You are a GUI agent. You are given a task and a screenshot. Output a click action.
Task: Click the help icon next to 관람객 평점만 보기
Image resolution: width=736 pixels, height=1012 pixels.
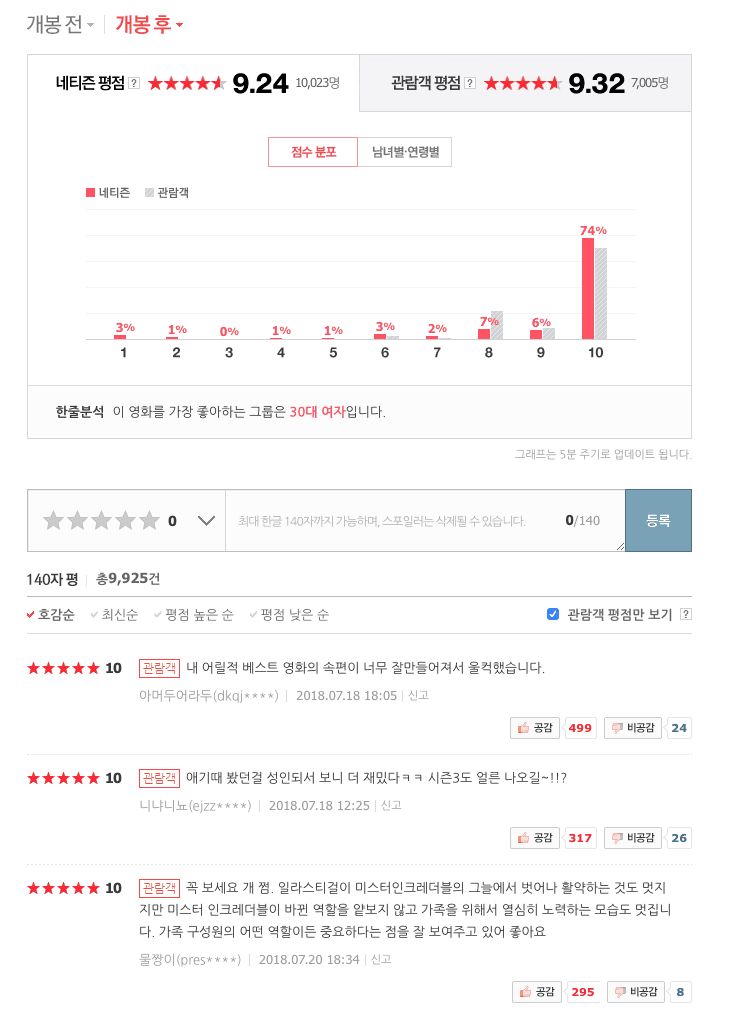pos(685,614)
